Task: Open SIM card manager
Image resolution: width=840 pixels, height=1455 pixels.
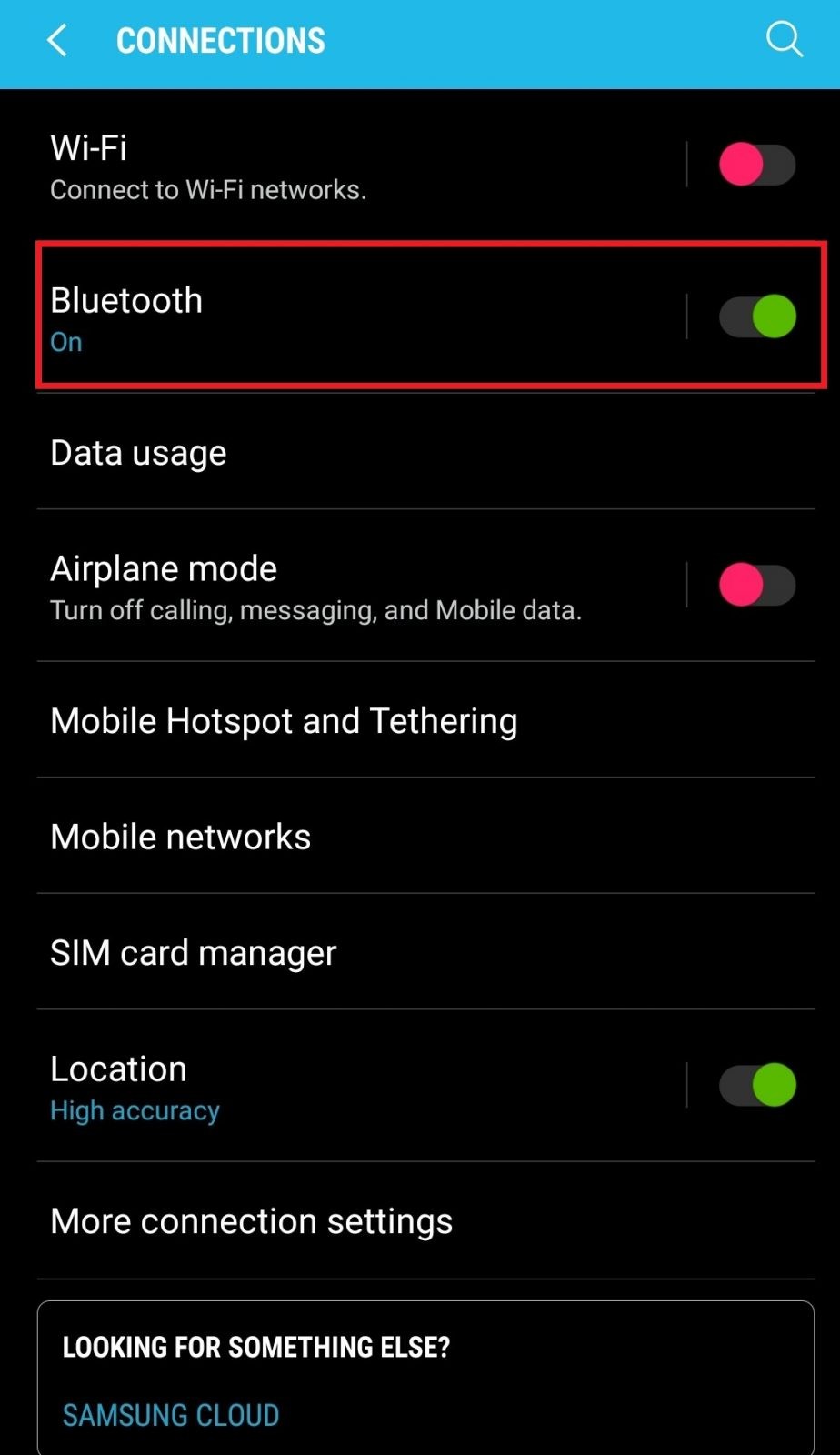Action: 425,952
